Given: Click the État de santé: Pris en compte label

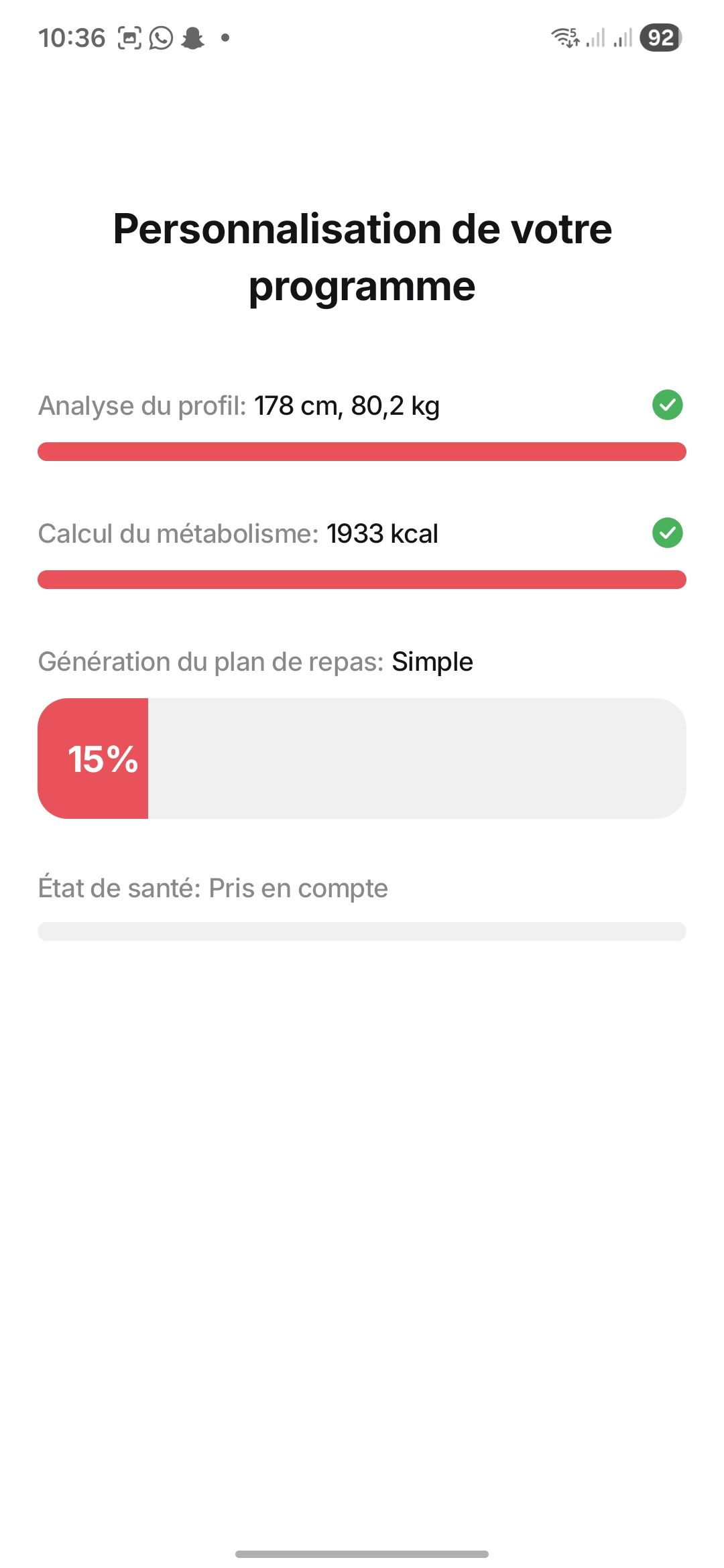Looking at the screenshot, I should [x=213, y=887].
